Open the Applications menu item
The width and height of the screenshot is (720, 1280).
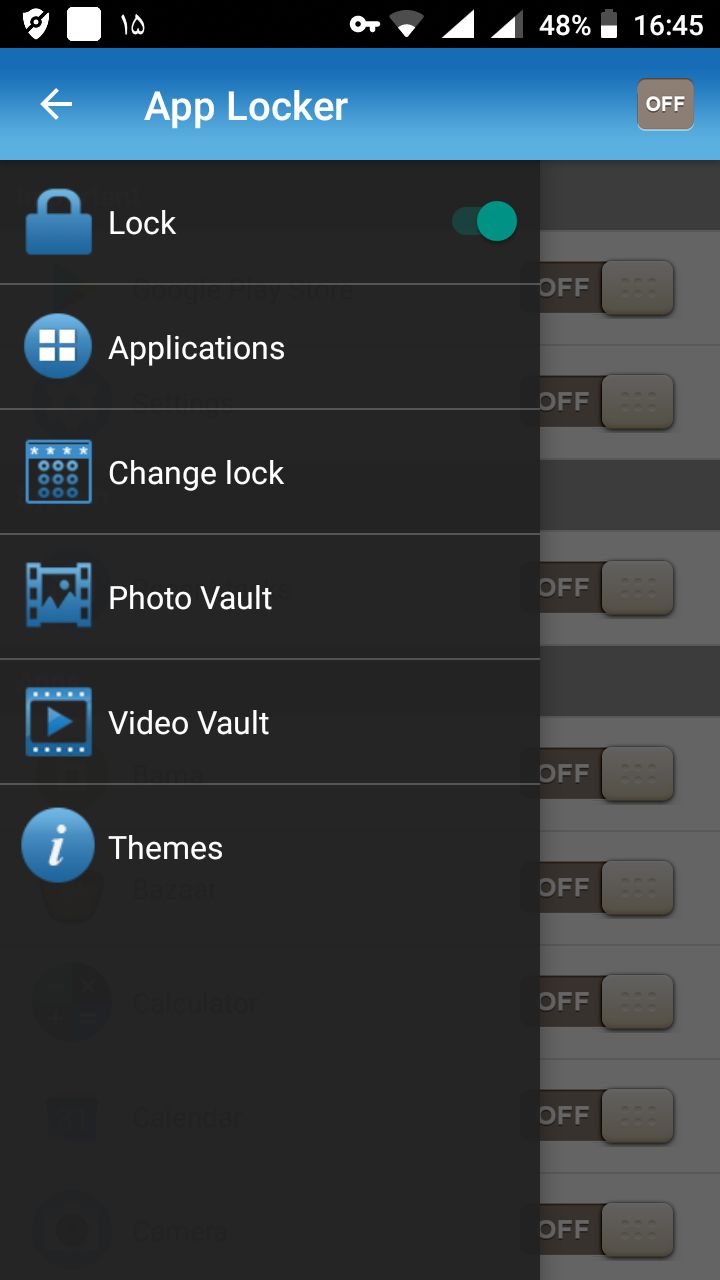coord(196,348)
